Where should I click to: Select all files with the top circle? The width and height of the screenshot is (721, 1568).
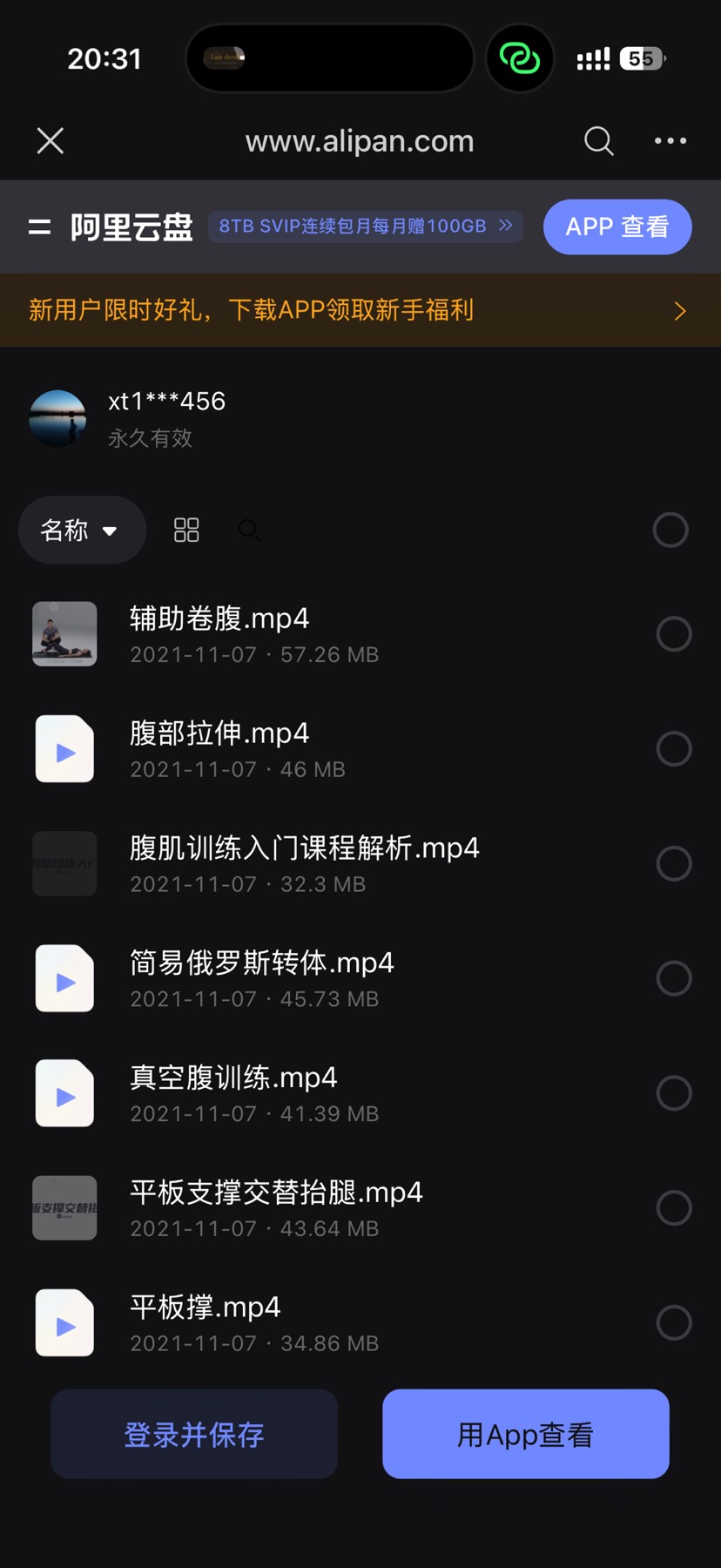pyautogui.click(x=670, y=530)
